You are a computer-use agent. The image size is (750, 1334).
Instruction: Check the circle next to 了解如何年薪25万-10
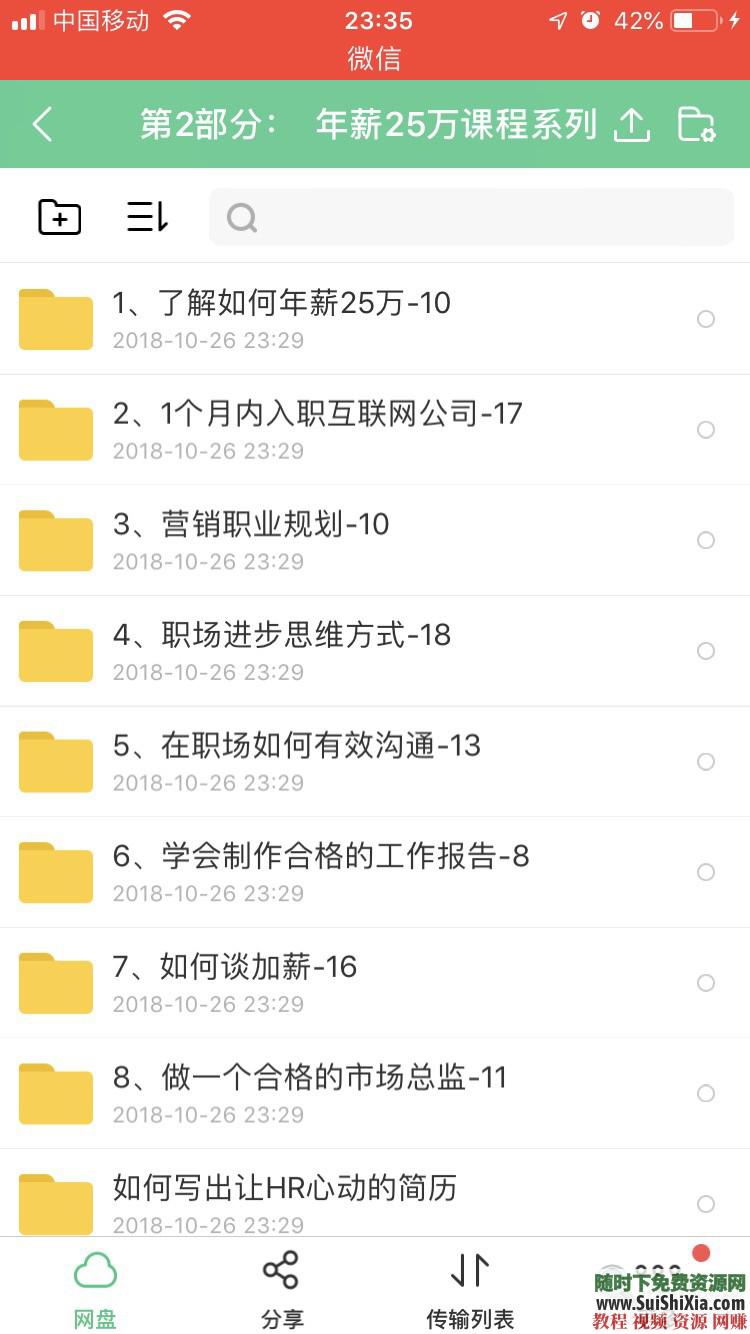706,318
